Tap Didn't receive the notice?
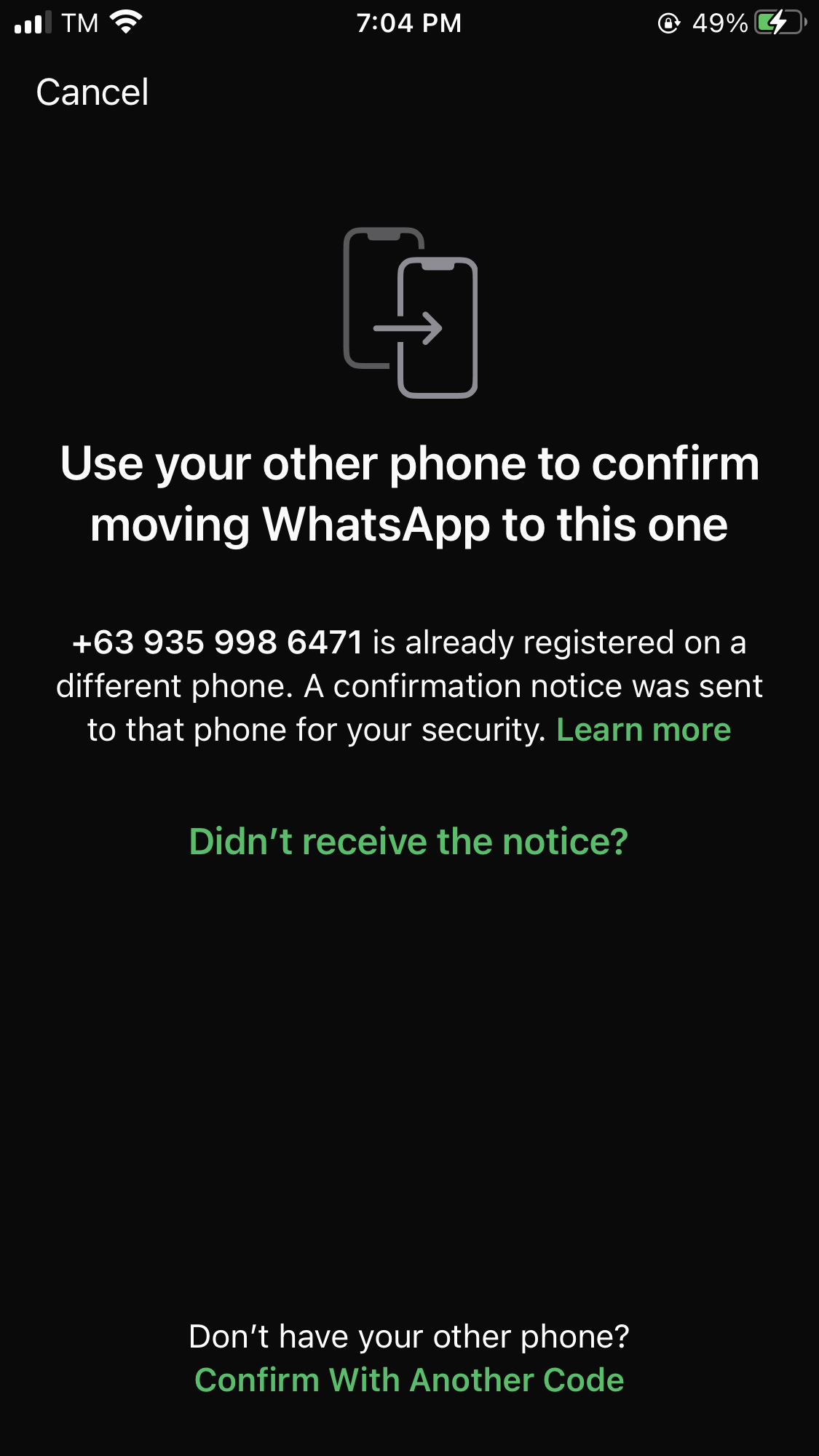819x1456 pixels. pyautogui.click(x=408, y=842)
